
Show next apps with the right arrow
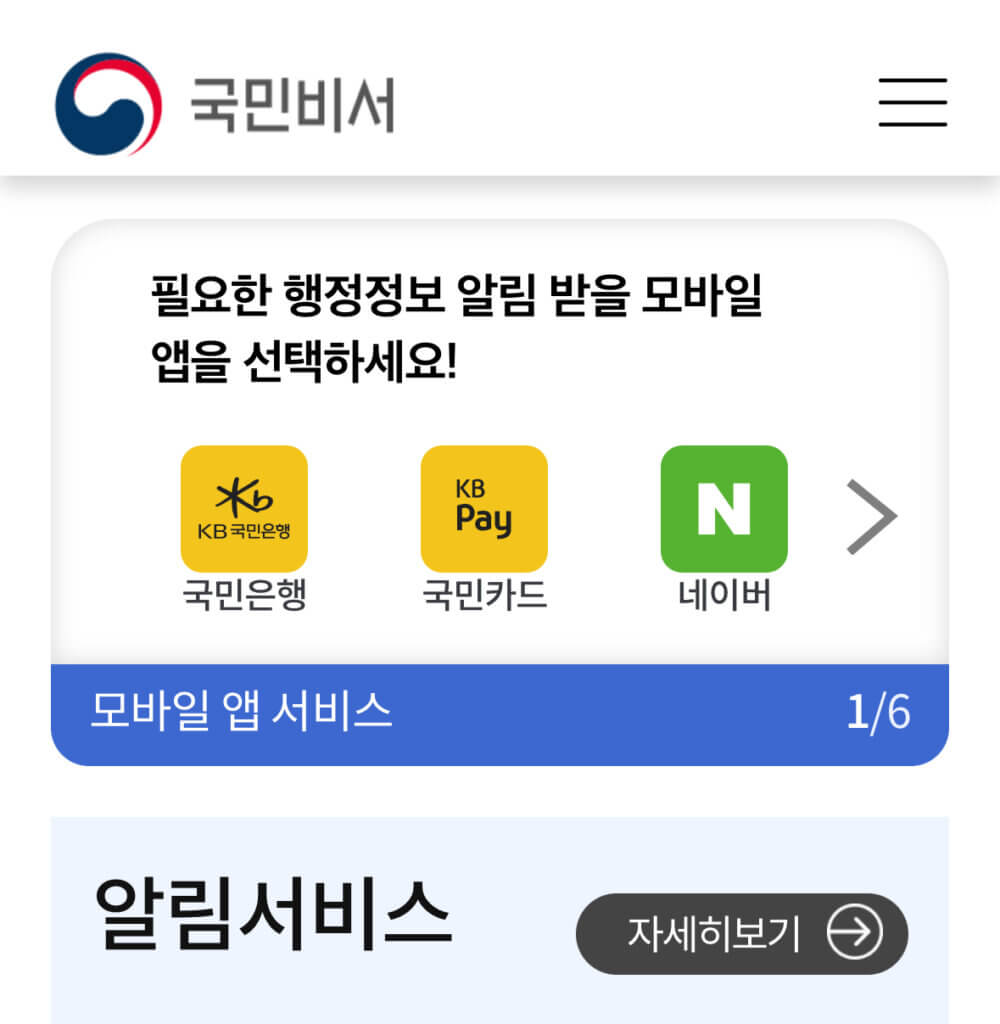(x=871, y=516)
